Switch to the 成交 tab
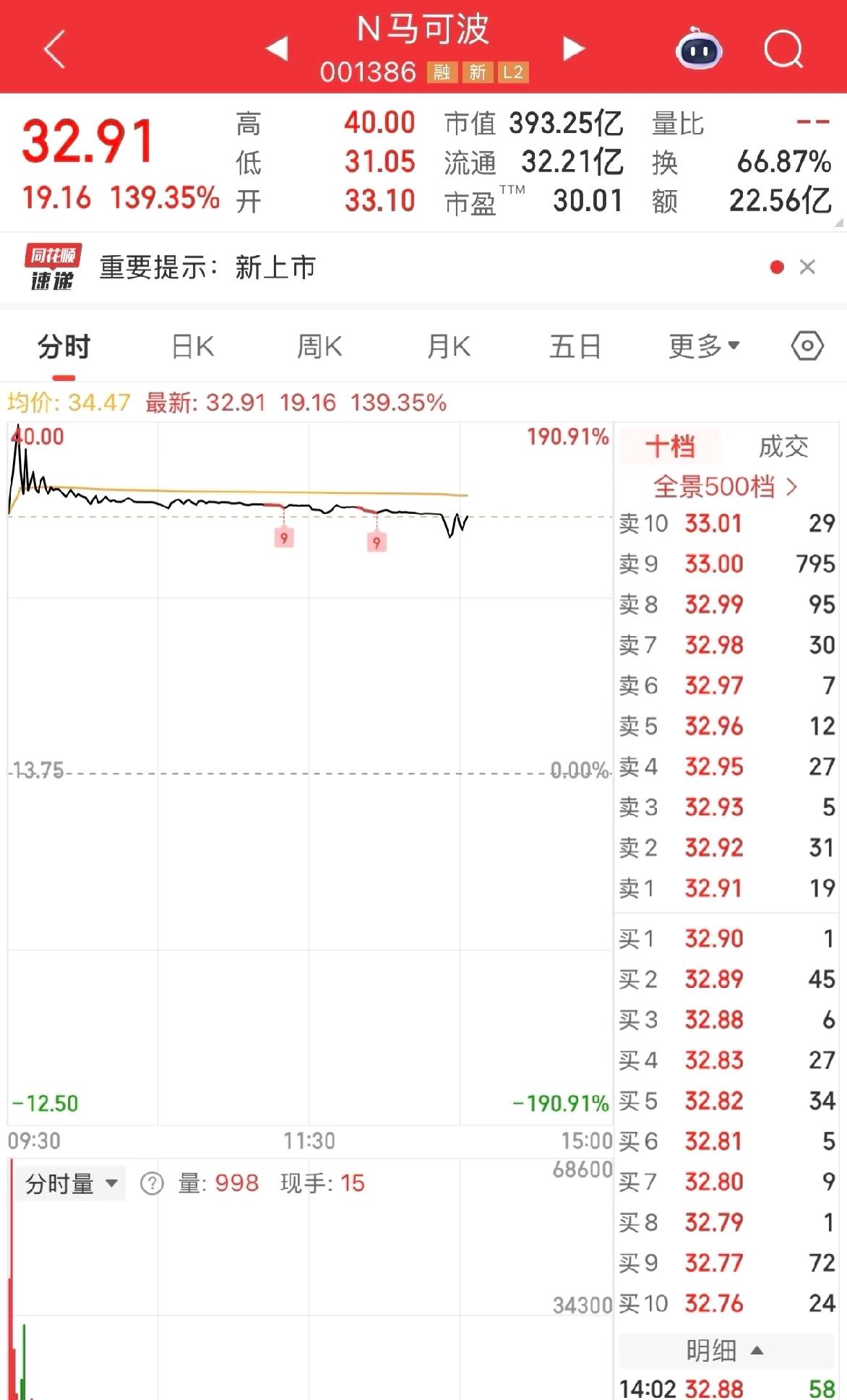Image resolution: width=847 pixels, height=1400 pixels. (783, 447)
